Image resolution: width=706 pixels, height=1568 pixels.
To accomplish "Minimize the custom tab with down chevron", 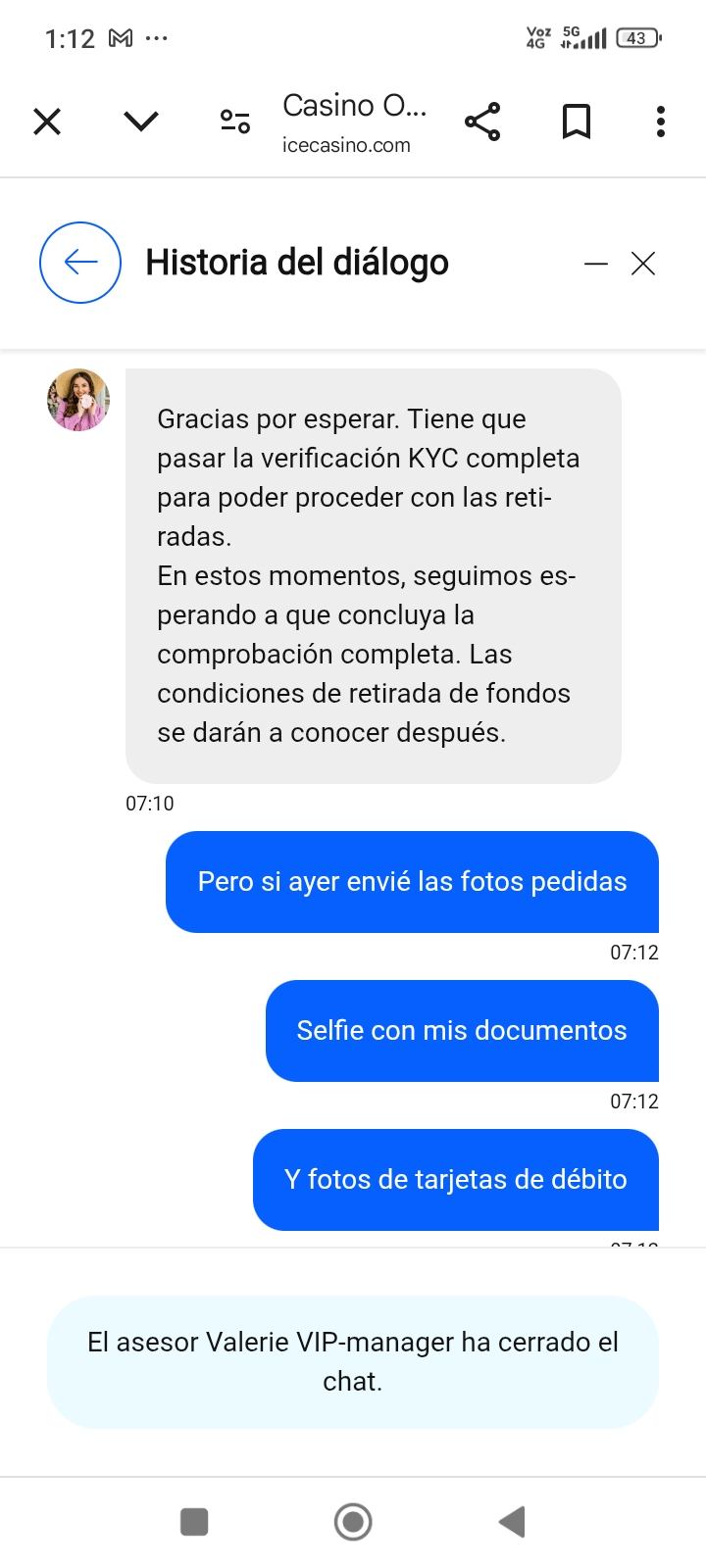I will click(x=141, y=122).
